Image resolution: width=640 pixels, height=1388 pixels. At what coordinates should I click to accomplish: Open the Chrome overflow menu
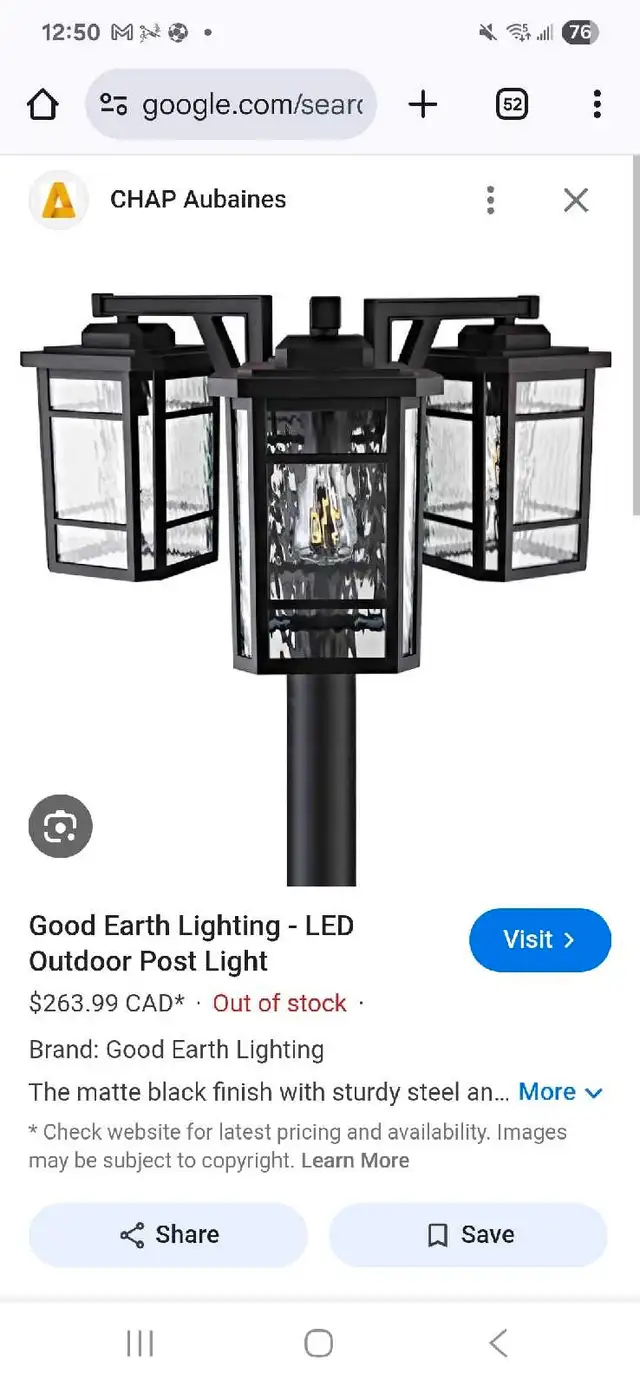point(597,104)
